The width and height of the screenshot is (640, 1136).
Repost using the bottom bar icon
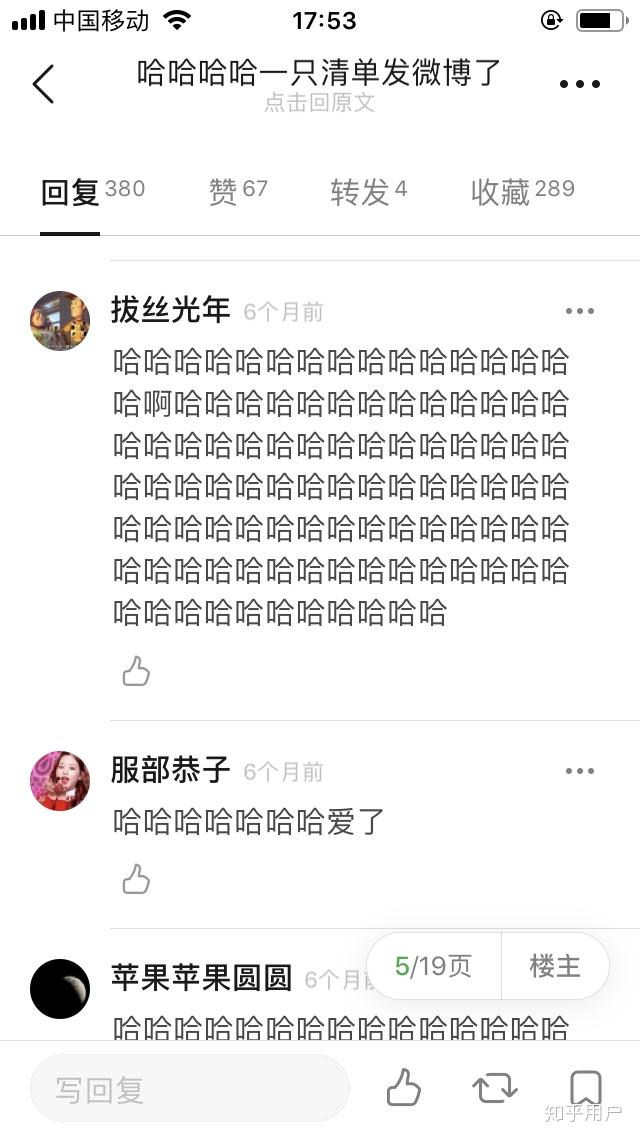click(x=495, y=1087)
